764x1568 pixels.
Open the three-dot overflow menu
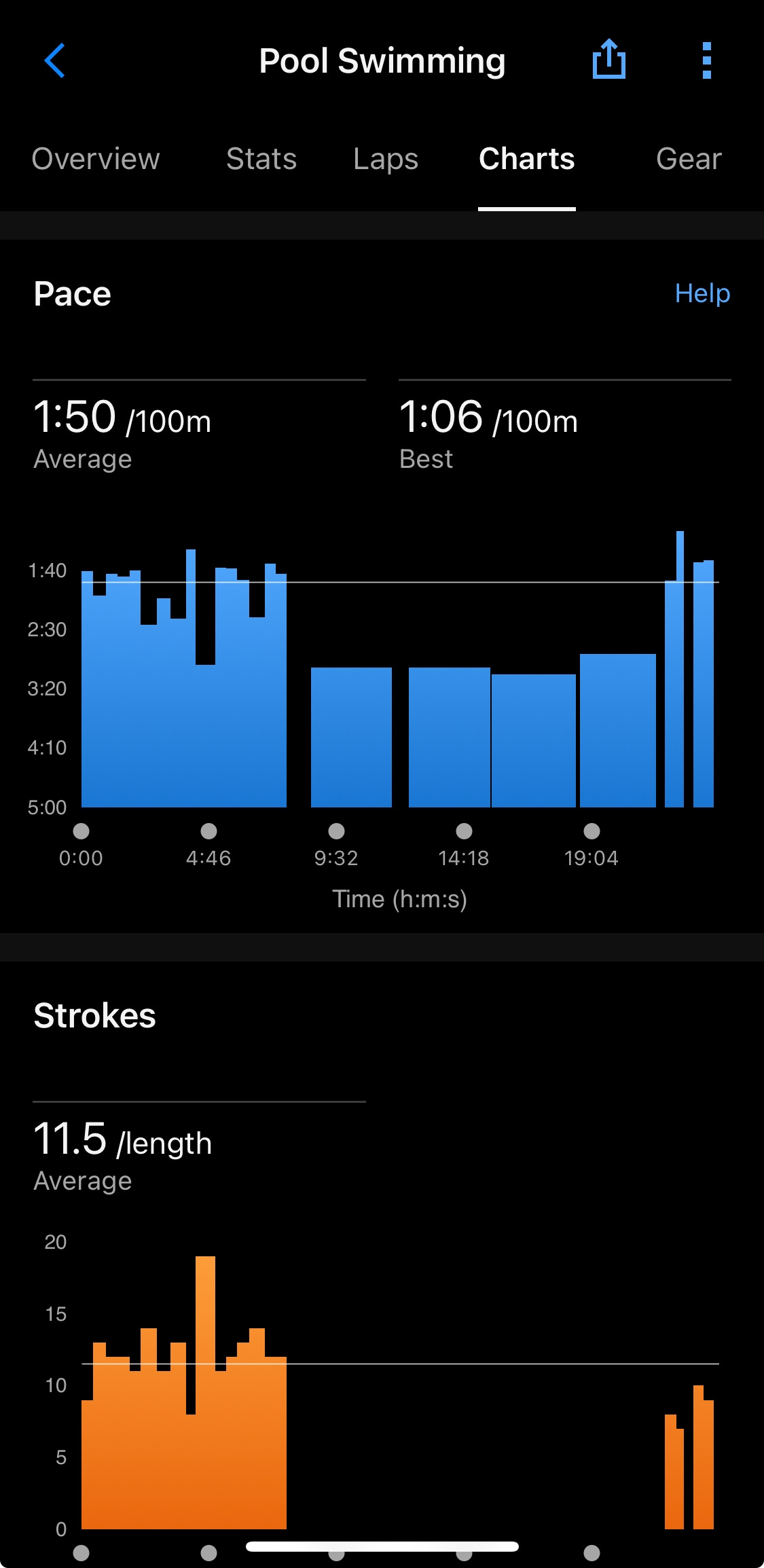click(x=706, y=61)
